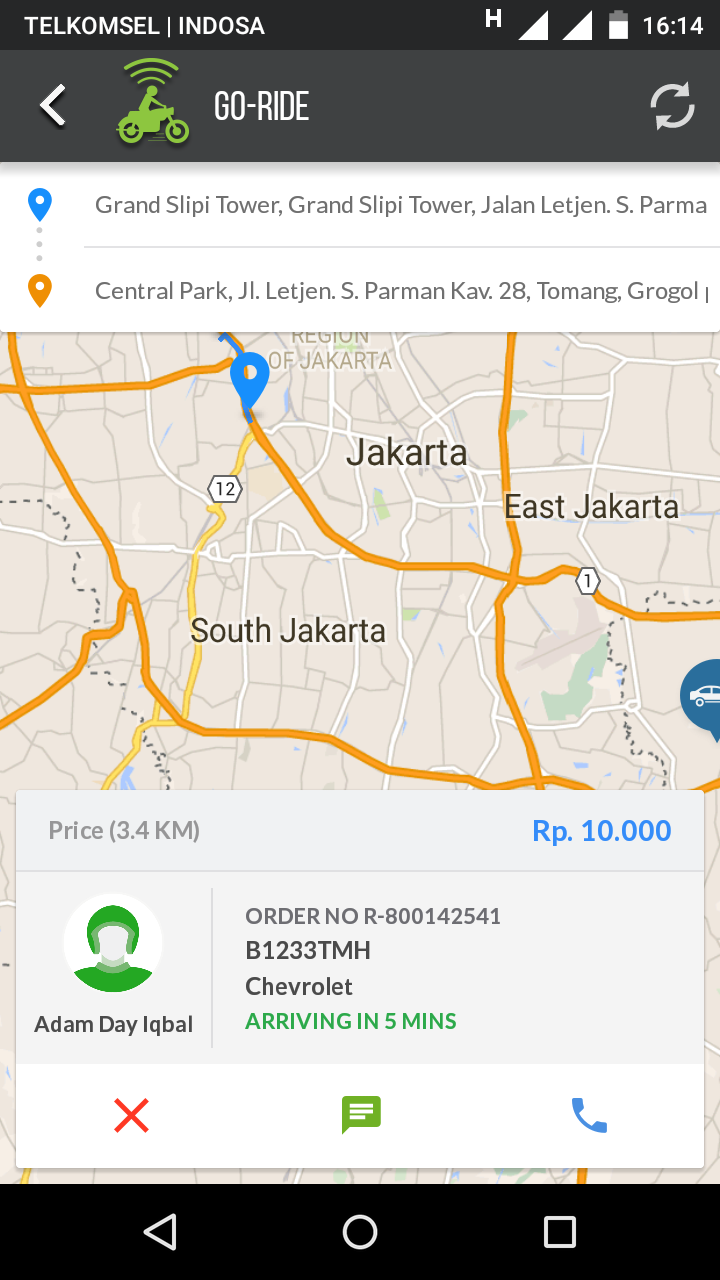
Task: Open chat with the driver
Action: (360, 1114)
